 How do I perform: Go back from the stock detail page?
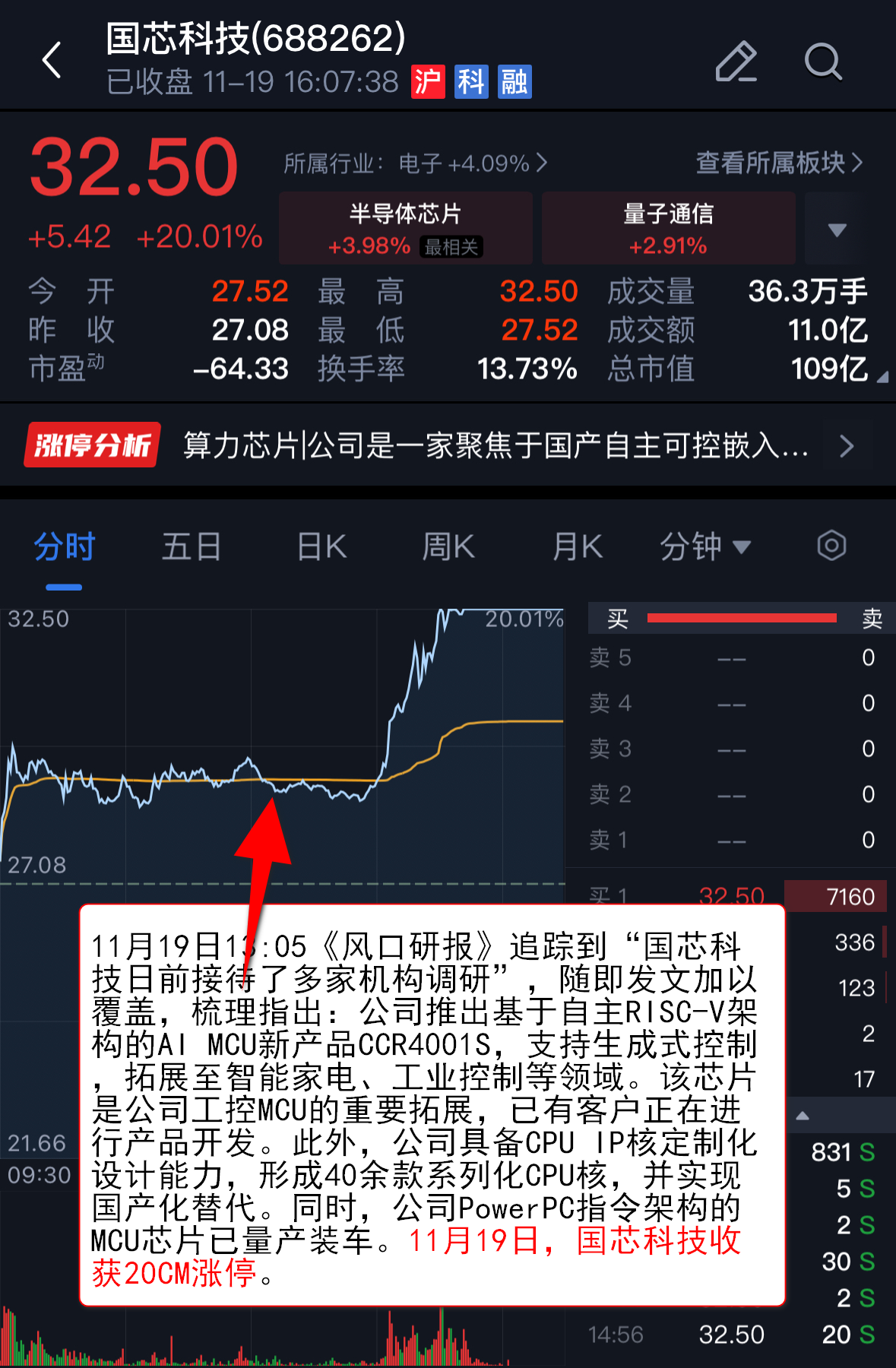click(52, 61)
